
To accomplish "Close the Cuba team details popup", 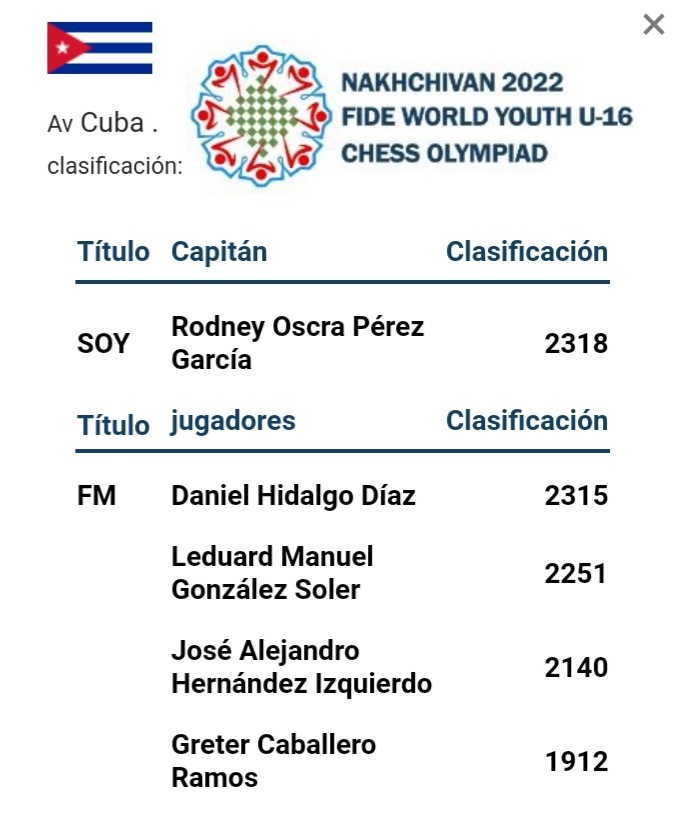I will click(x=653, y=25).
